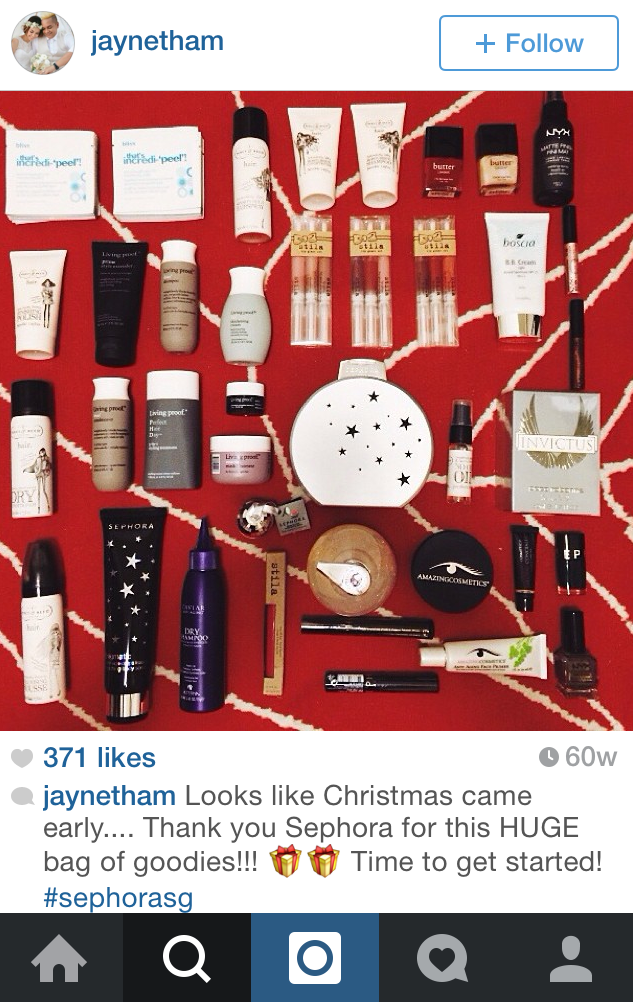
Task: Open jaynetham's profile picture
Action: tap(43, 43)
